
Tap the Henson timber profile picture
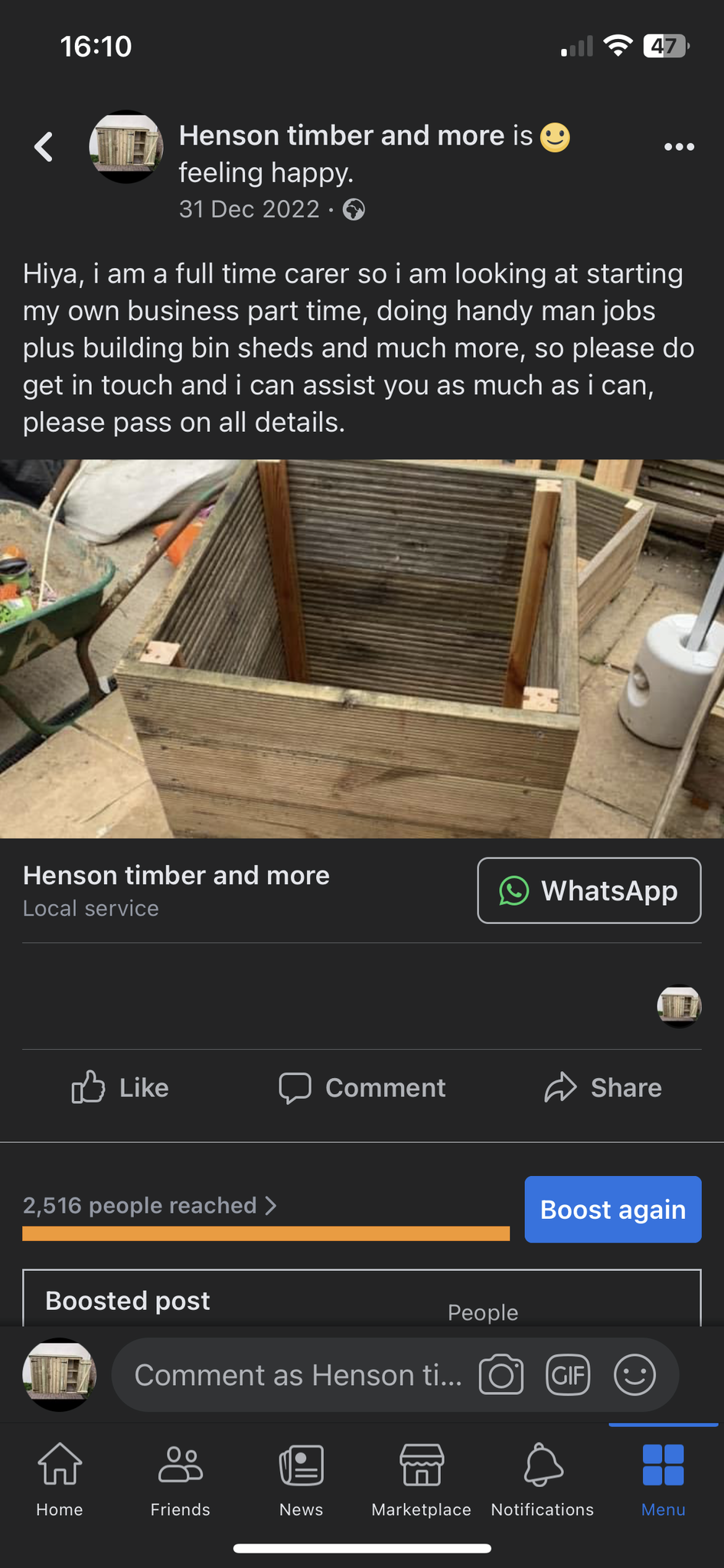[126, 146]
